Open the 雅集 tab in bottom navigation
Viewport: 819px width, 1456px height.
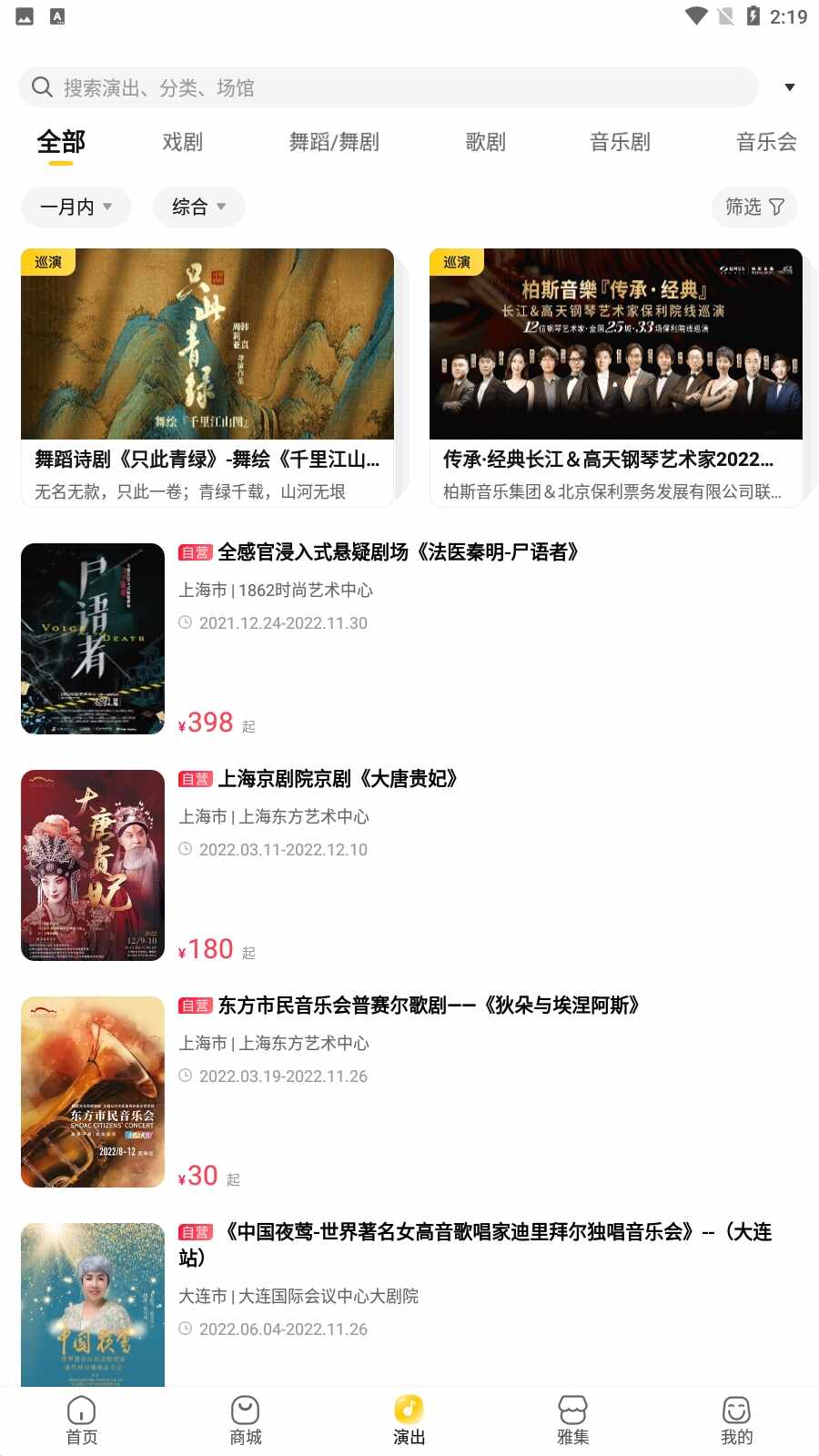click(x=573, y=1420)
